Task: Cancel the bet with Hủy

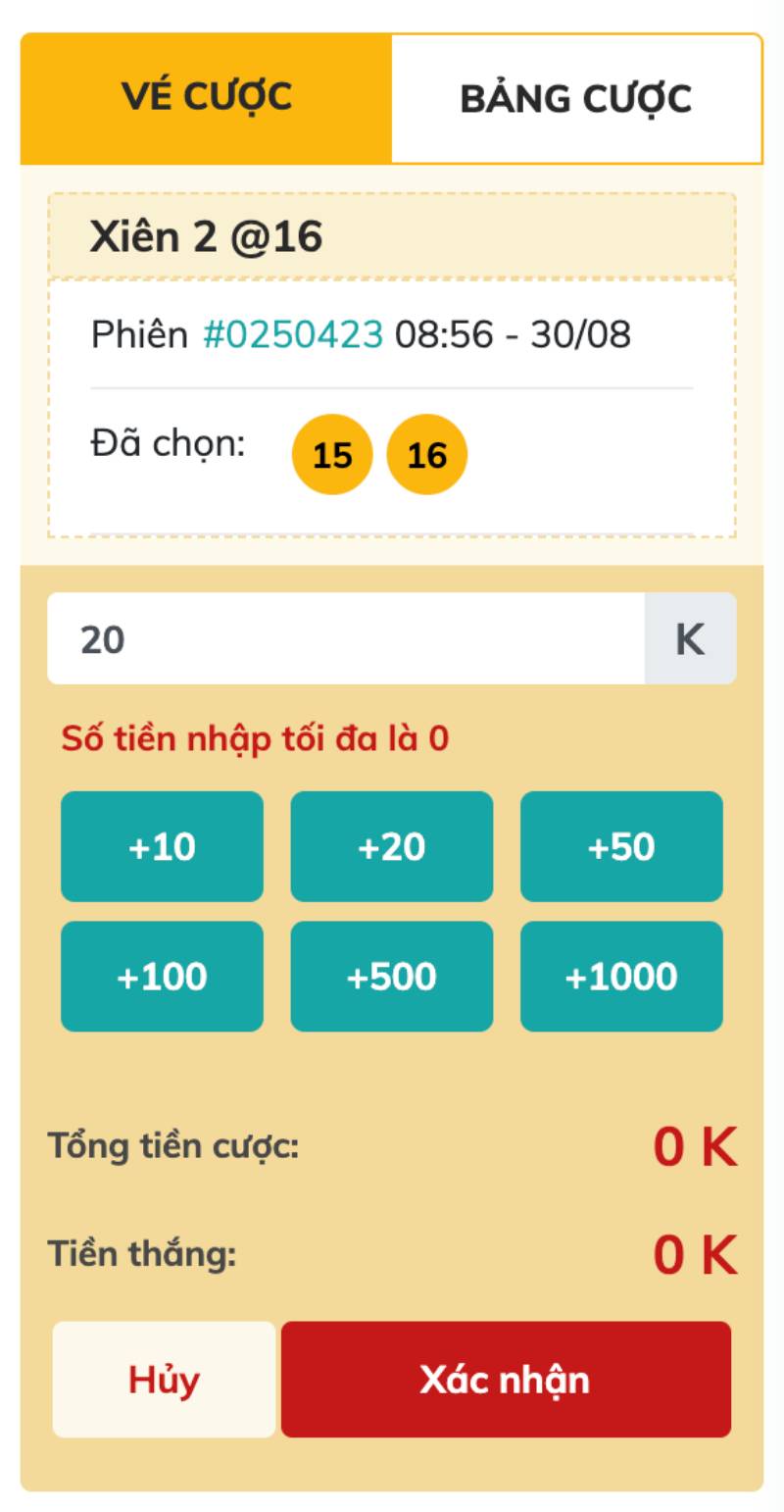Action: click(x=164, y=1379)
